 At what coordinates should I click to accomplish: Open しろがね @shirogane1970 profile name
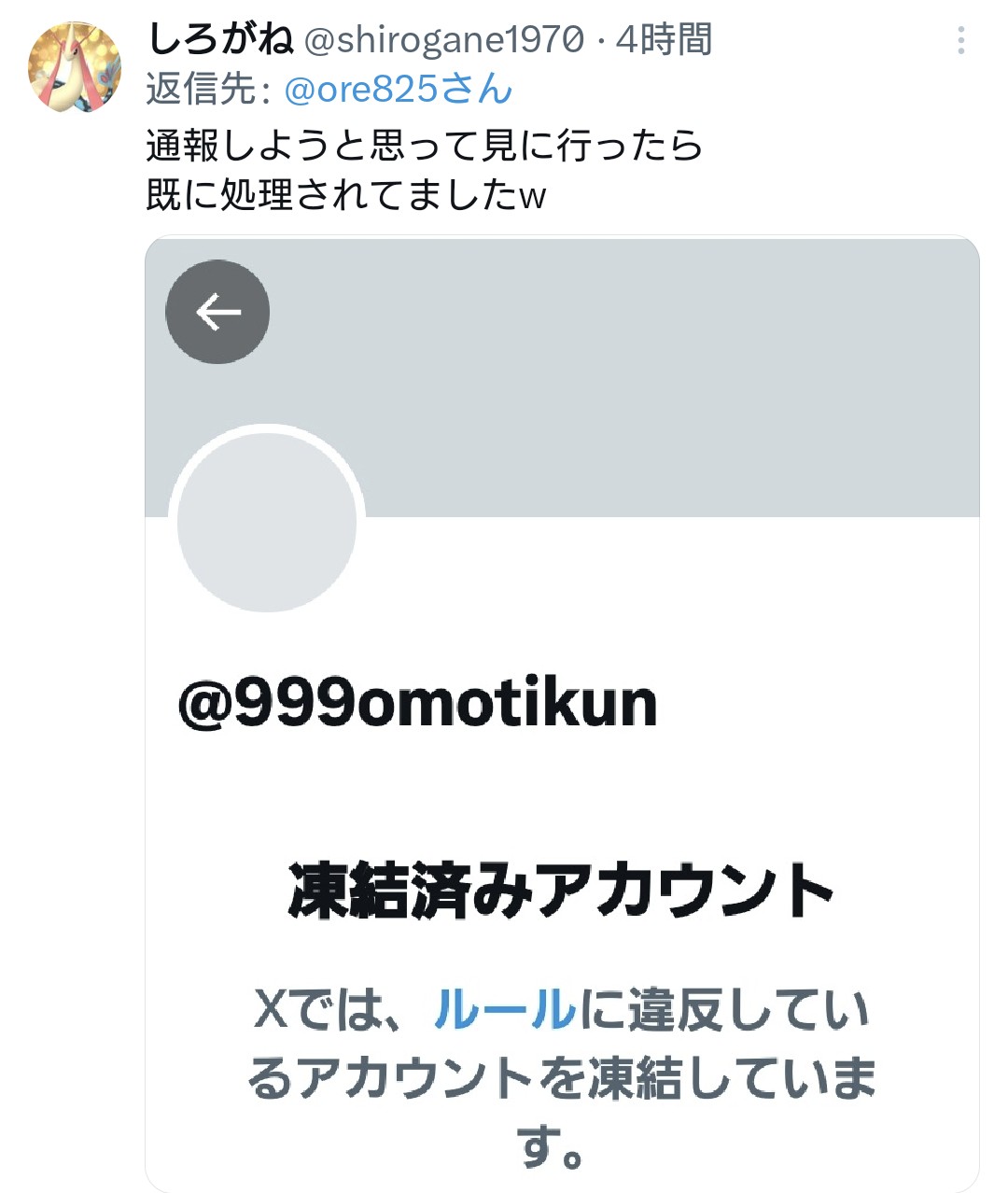pyautogui.click(x=220, y=39)
